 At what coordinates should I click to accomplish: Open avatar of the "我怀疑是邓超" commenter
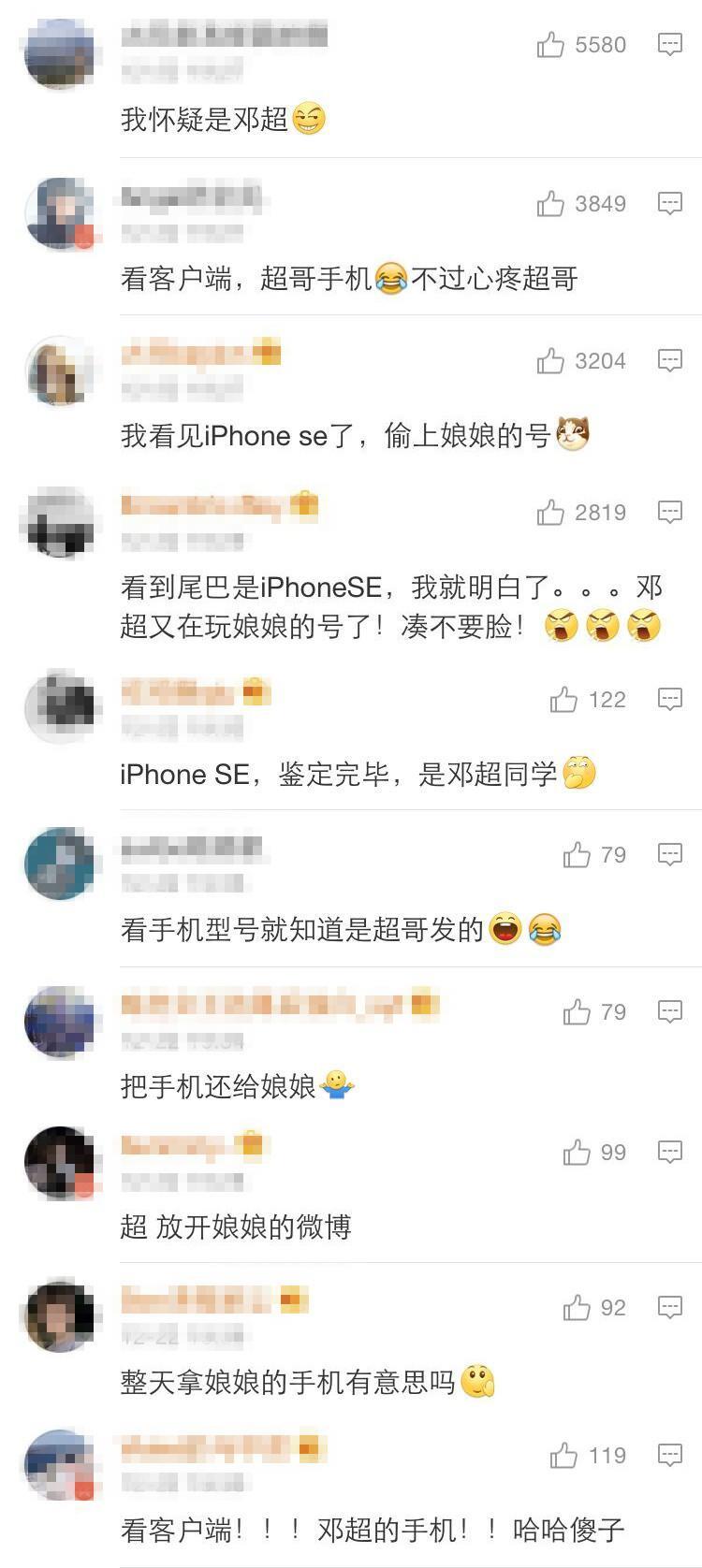60,54
